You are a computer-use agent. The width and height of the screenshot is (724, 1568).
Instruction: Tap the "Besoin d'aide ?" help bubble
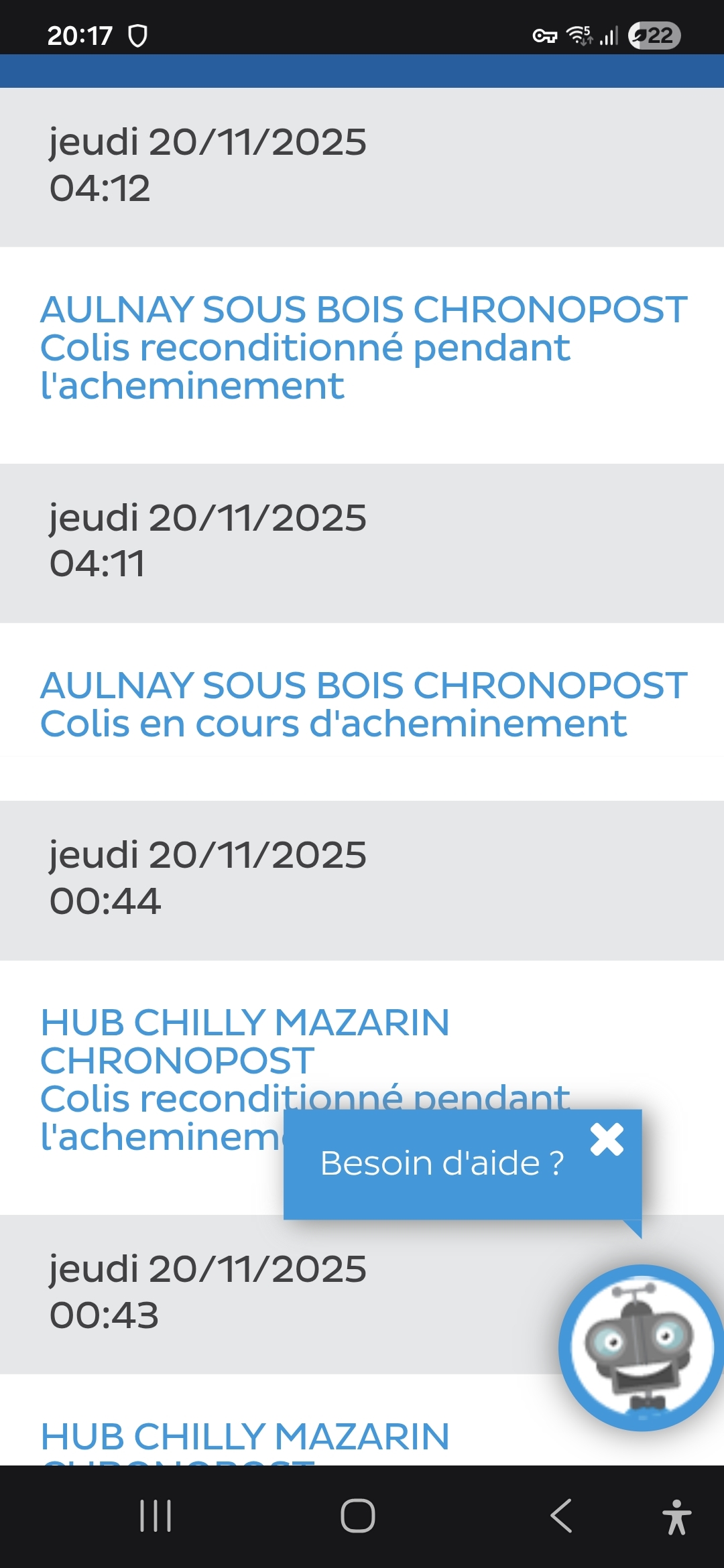442,1164
